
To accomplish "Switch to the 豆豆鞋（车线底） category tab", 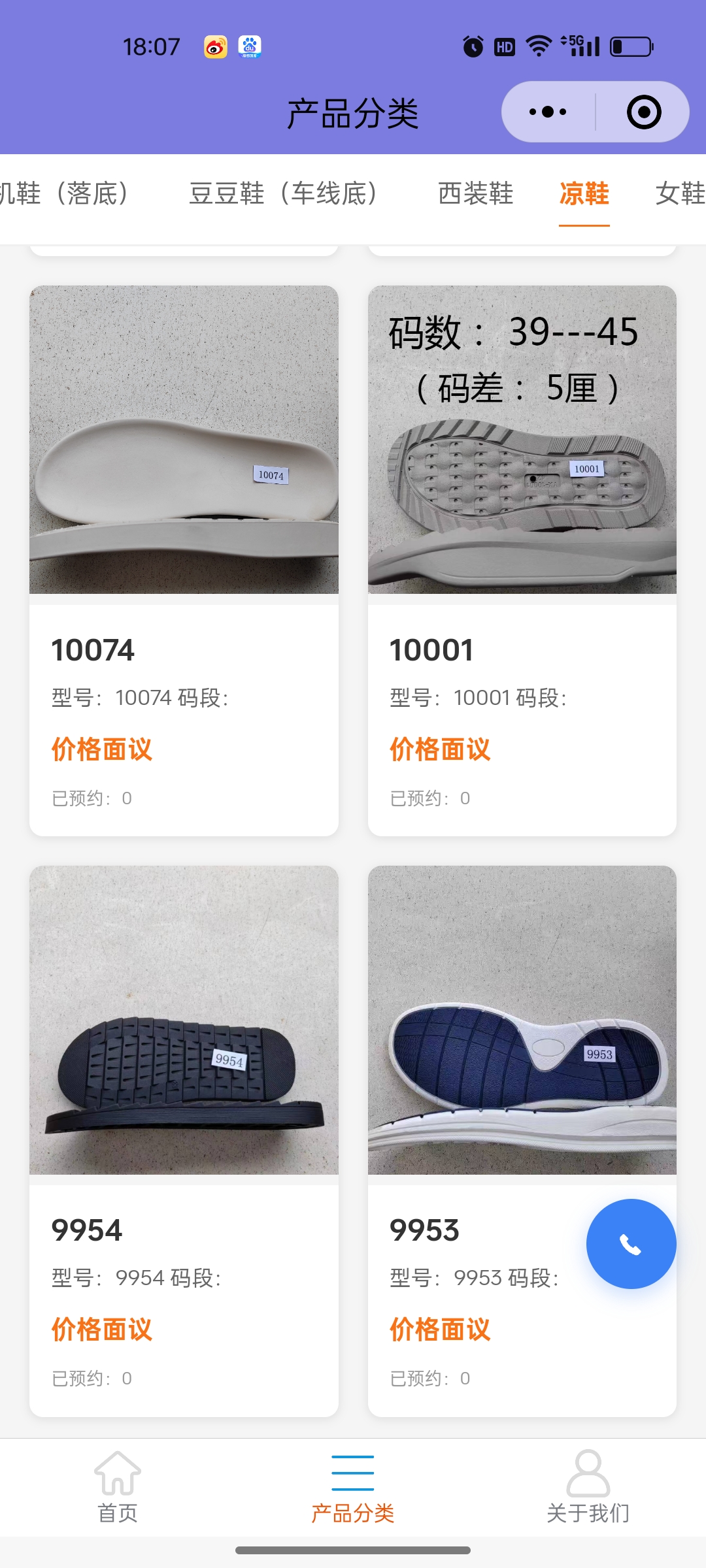I will pos(283,194).
